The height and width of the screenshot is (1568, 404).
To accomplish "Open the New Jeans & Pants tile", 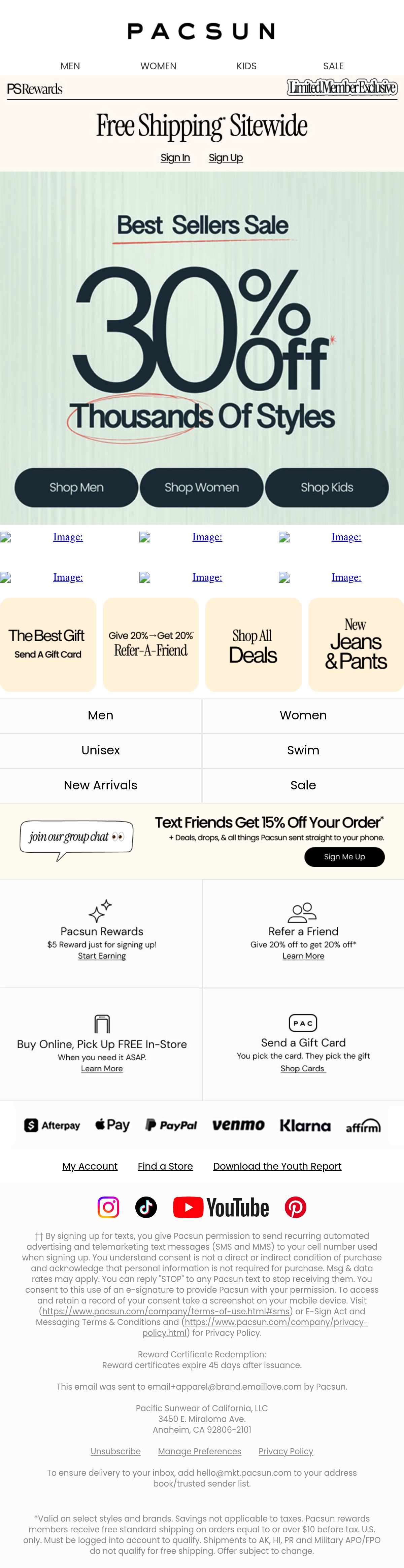I will pyautogui.click(x=356, y=645).
